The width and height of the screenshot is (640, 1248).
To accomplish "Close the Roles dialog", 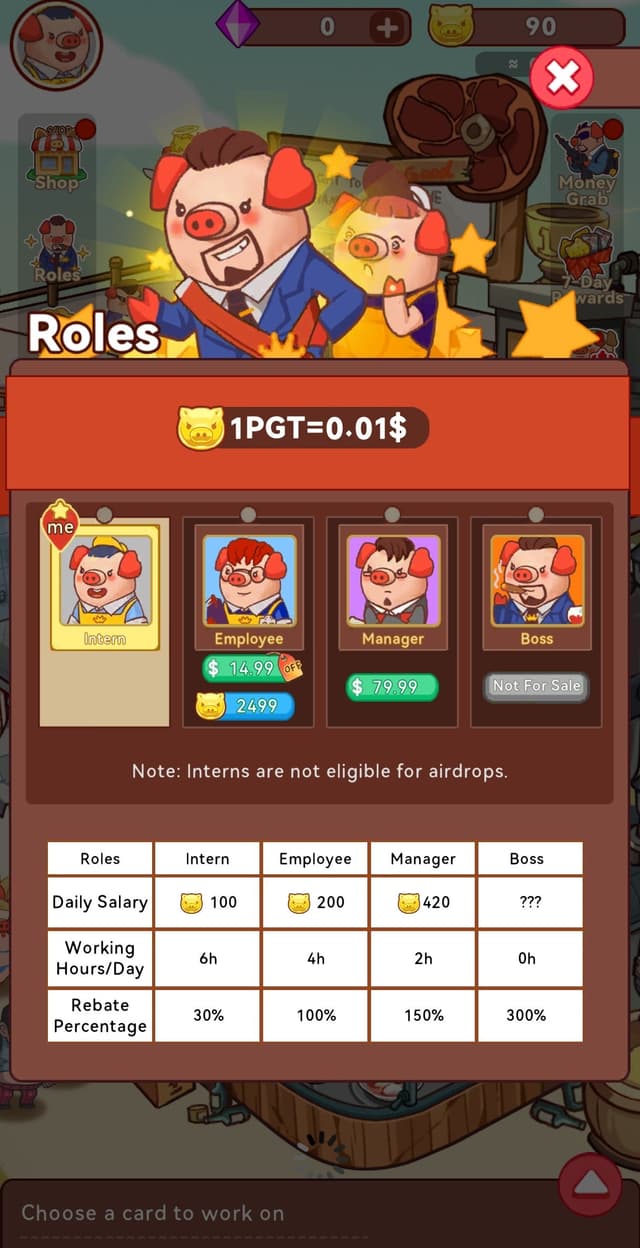I will click(562, 77).
